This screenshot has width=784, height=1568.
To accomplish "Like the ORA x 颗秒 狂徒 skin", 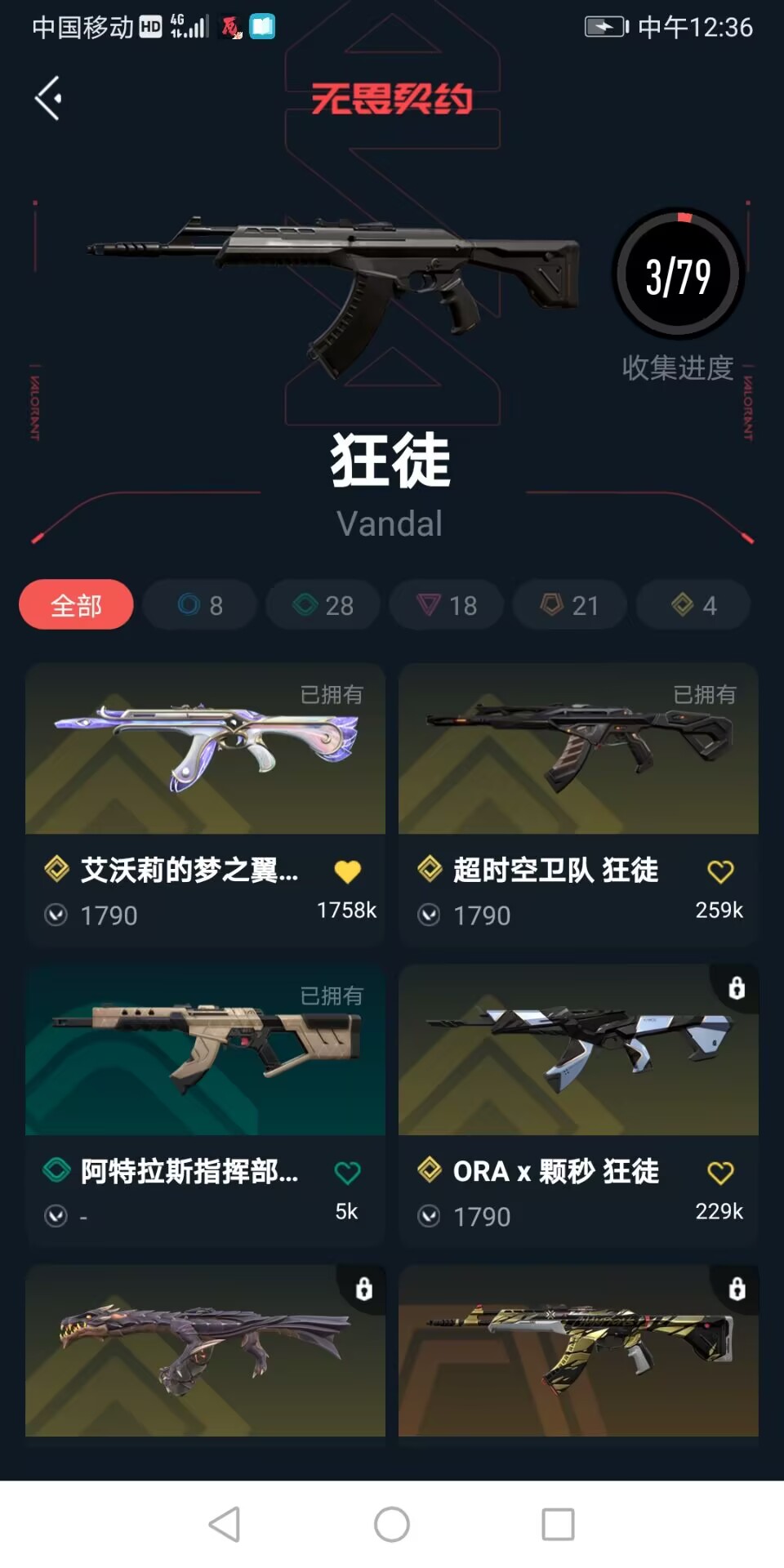I will point(719,1173).
